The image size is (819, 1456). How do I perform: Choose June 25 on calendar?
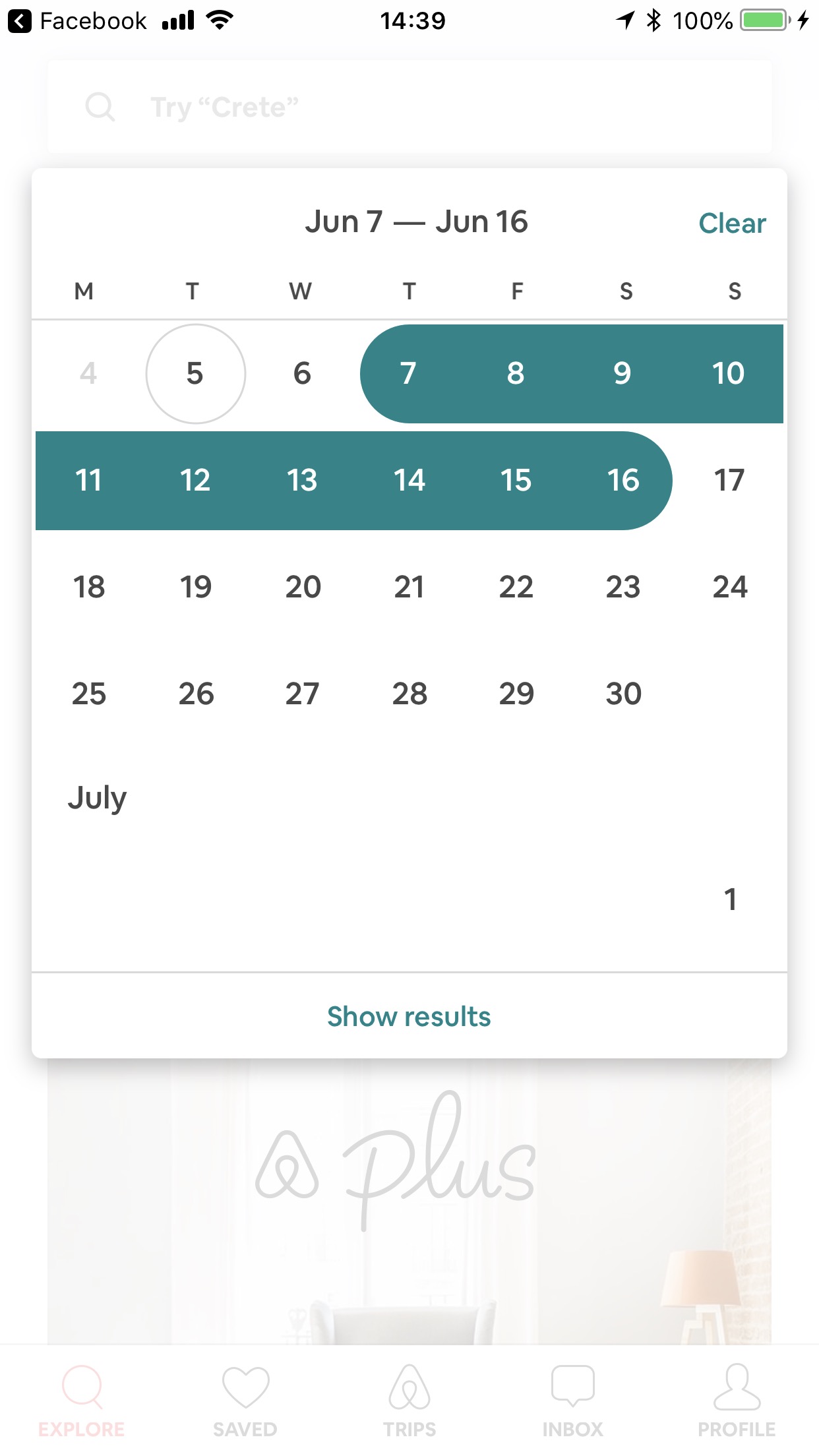tap(89, 694)
